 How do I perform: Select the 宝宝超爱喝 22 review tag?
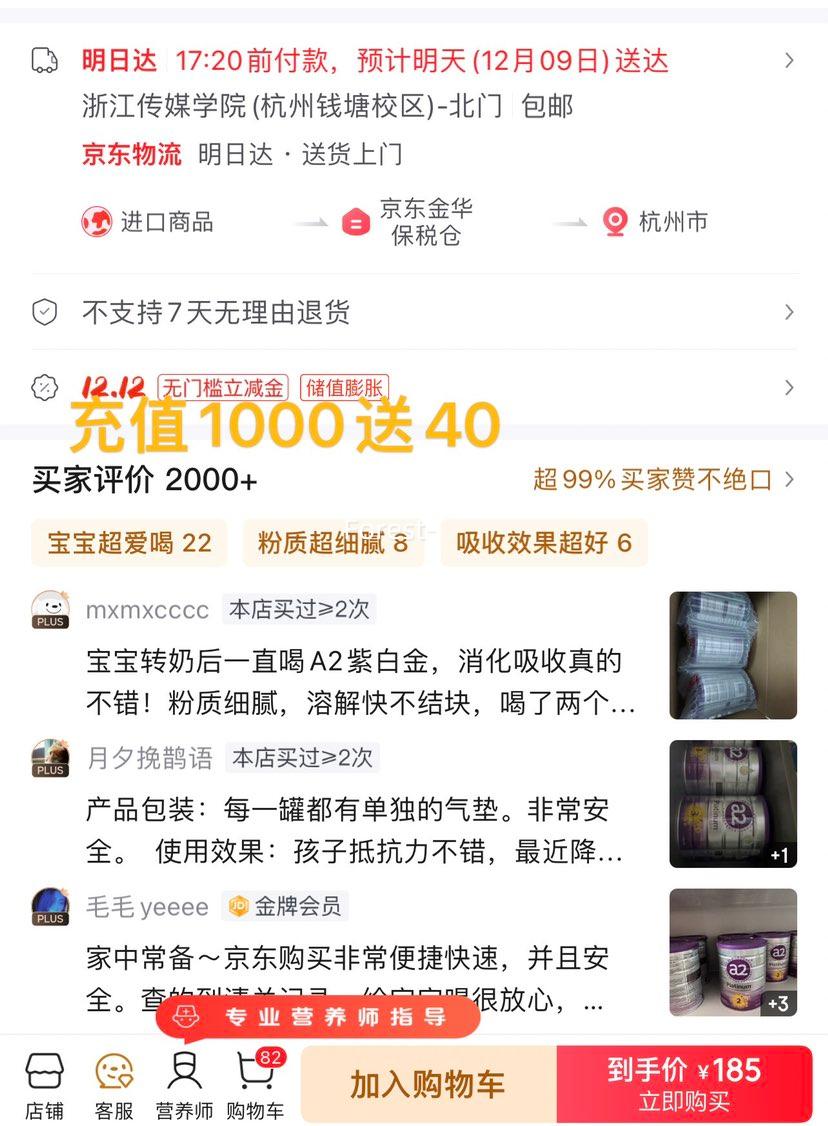coord(128,542)
